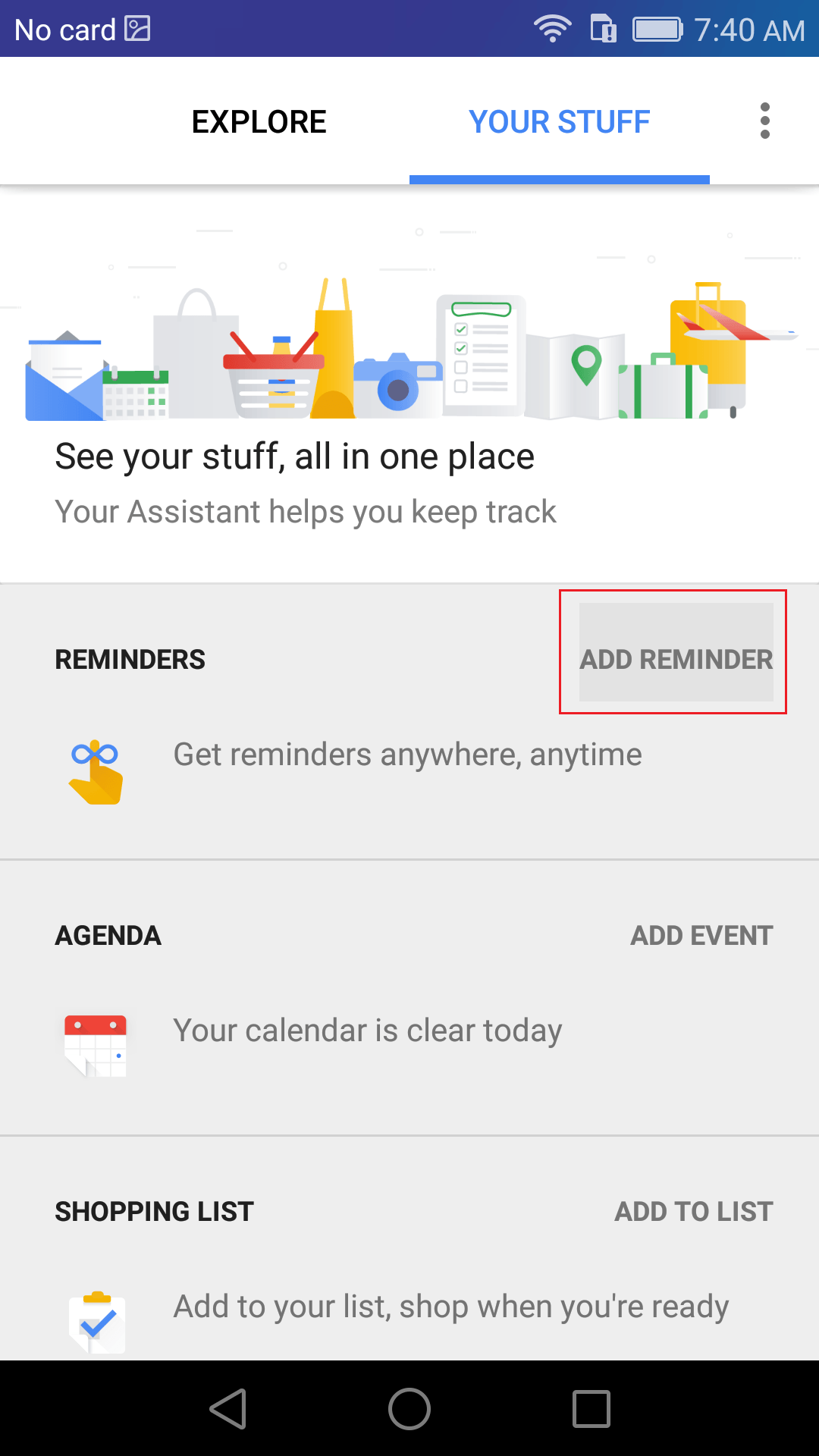Go back using the navigation bar

click(x=228, y=1409)
